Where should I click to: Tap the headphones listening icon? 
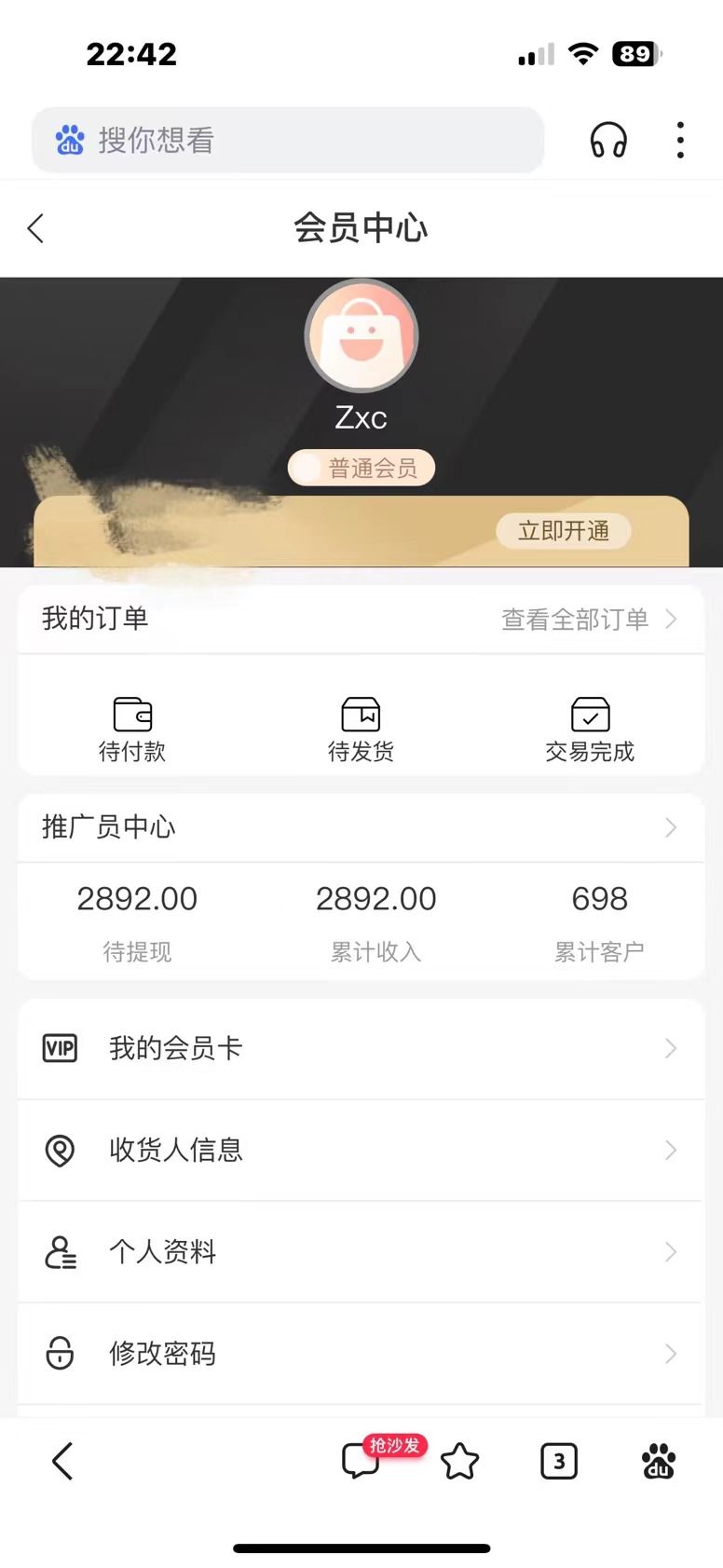pos(608,141)
